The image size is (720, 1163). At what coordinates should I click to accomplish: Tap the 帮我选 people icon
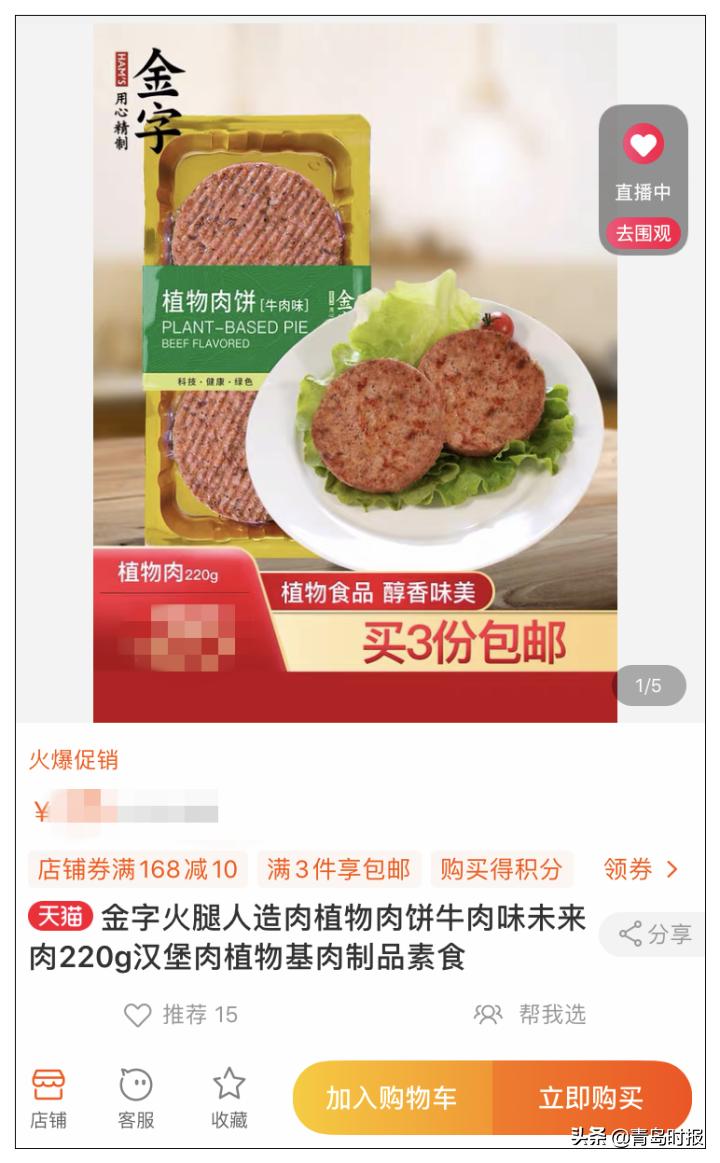[487, 1014]
